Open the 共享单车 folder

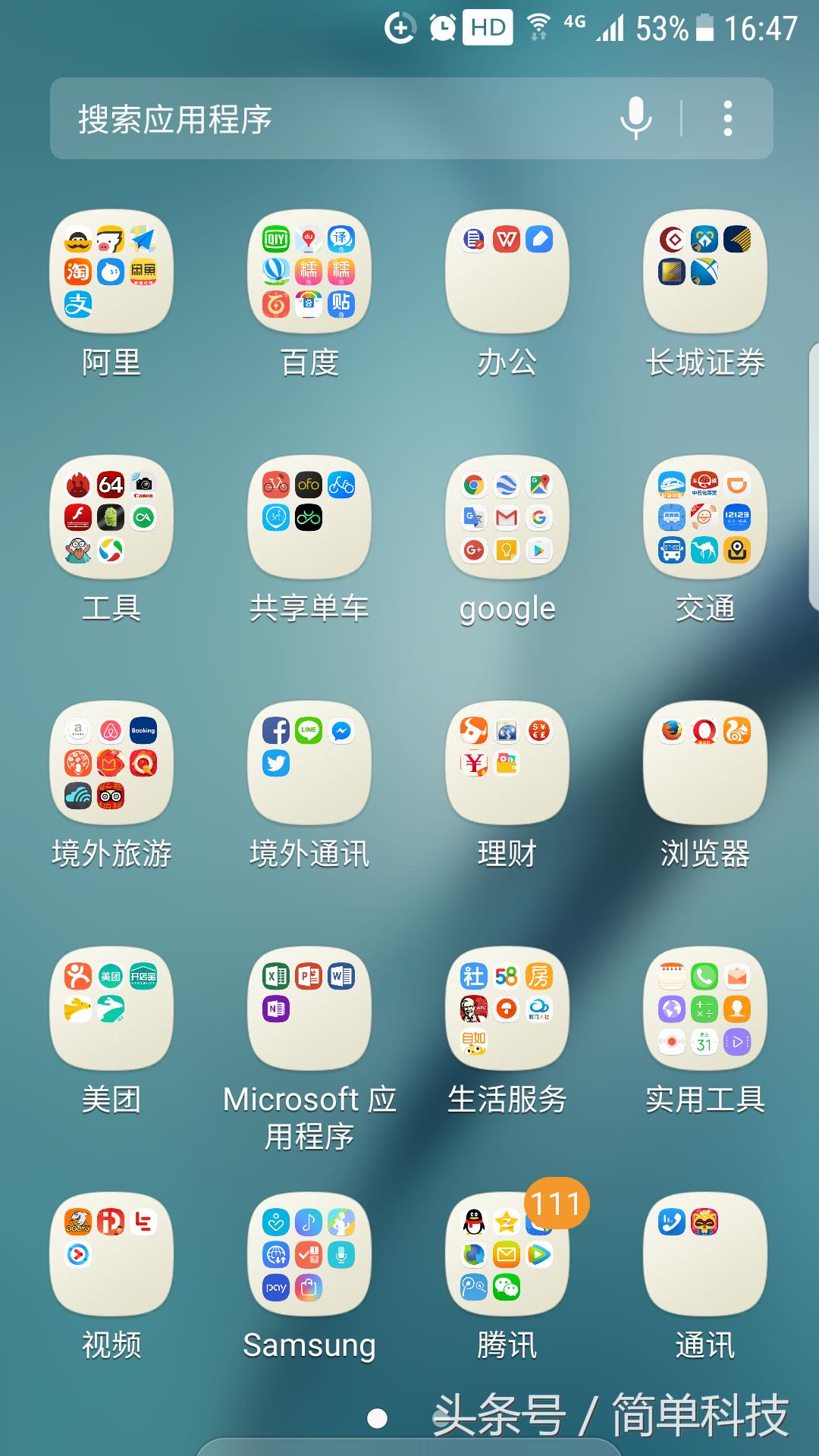point(309,517)
